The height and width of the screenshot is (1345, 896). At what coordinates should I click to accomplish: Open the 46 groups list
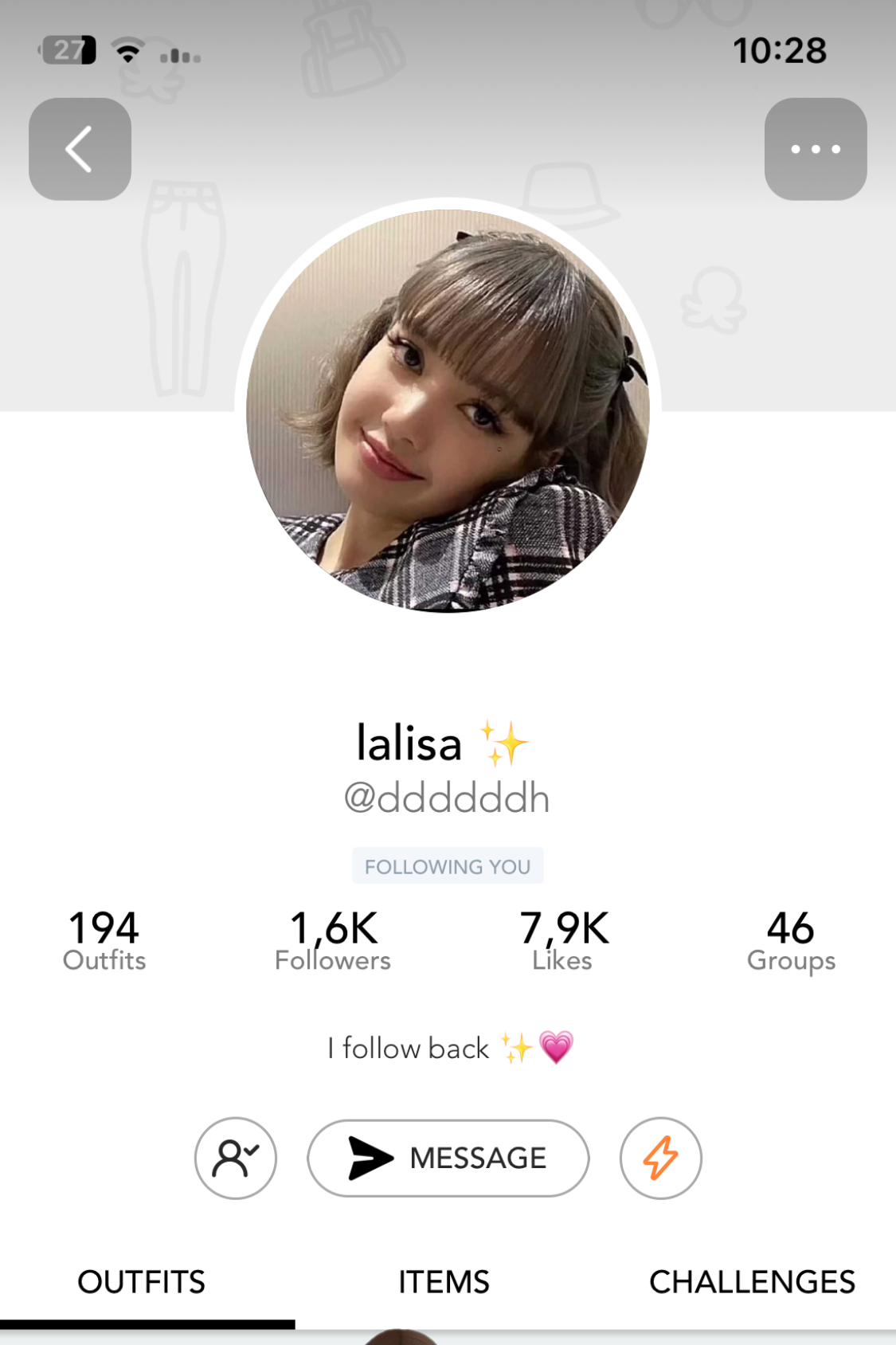[x=790, y=941]
